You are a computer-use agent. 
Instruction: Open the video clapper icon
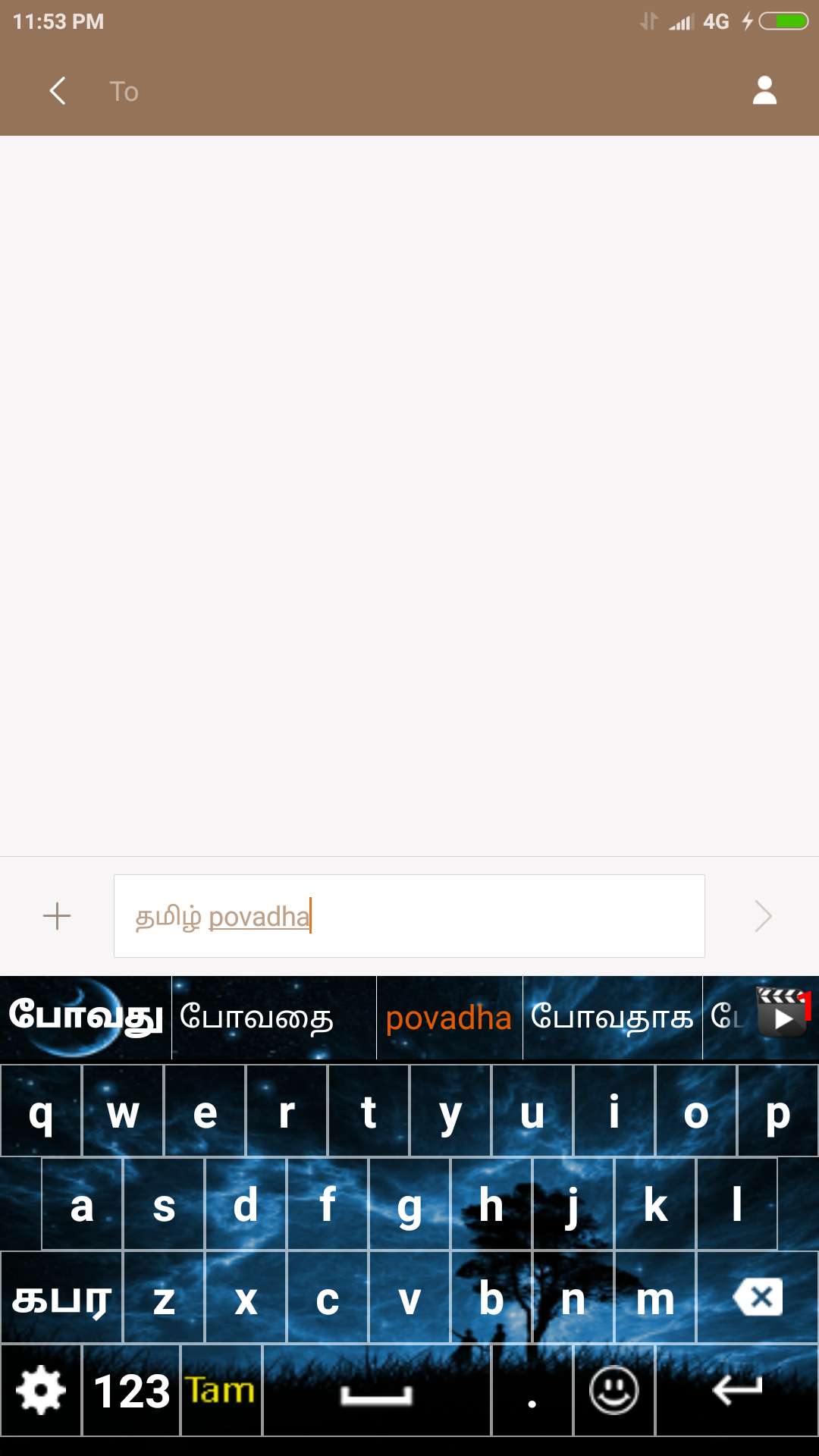(x=783, y=1012)
